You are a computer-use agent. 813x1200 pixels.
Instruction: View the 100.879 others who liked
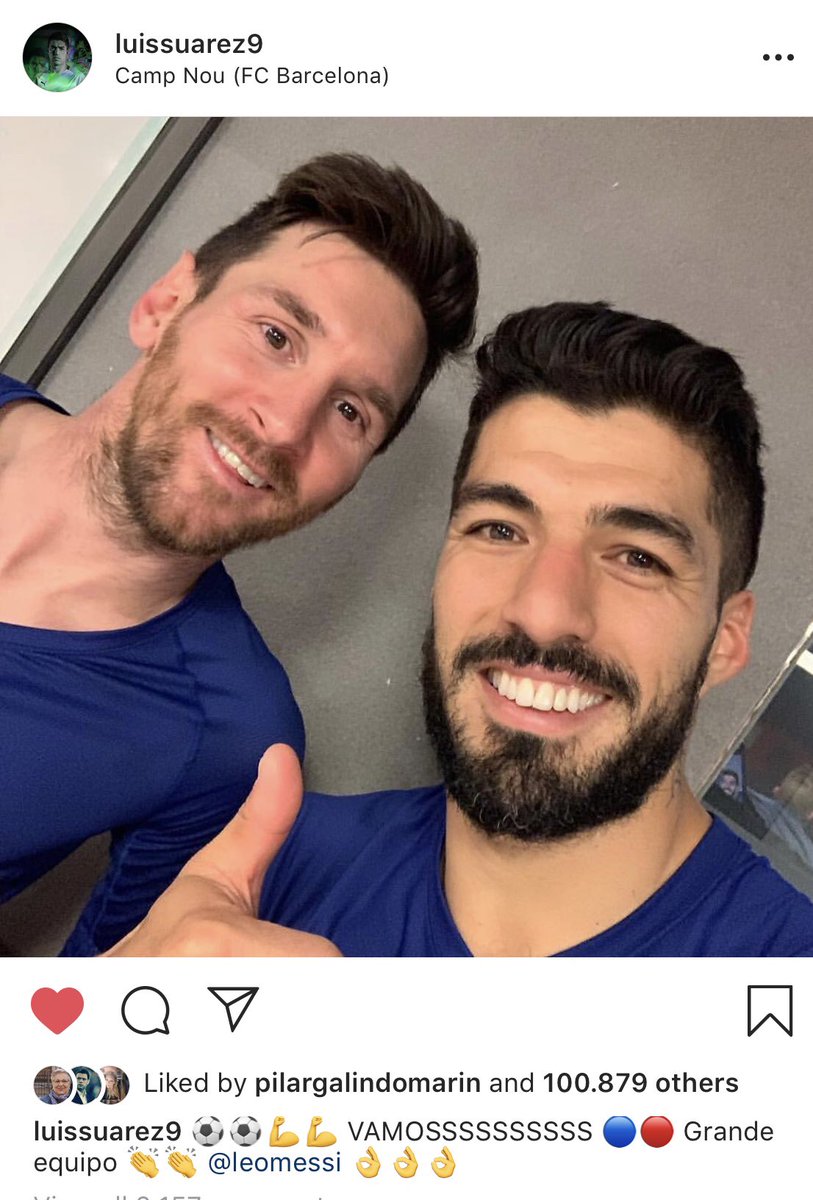[640, 1083]
